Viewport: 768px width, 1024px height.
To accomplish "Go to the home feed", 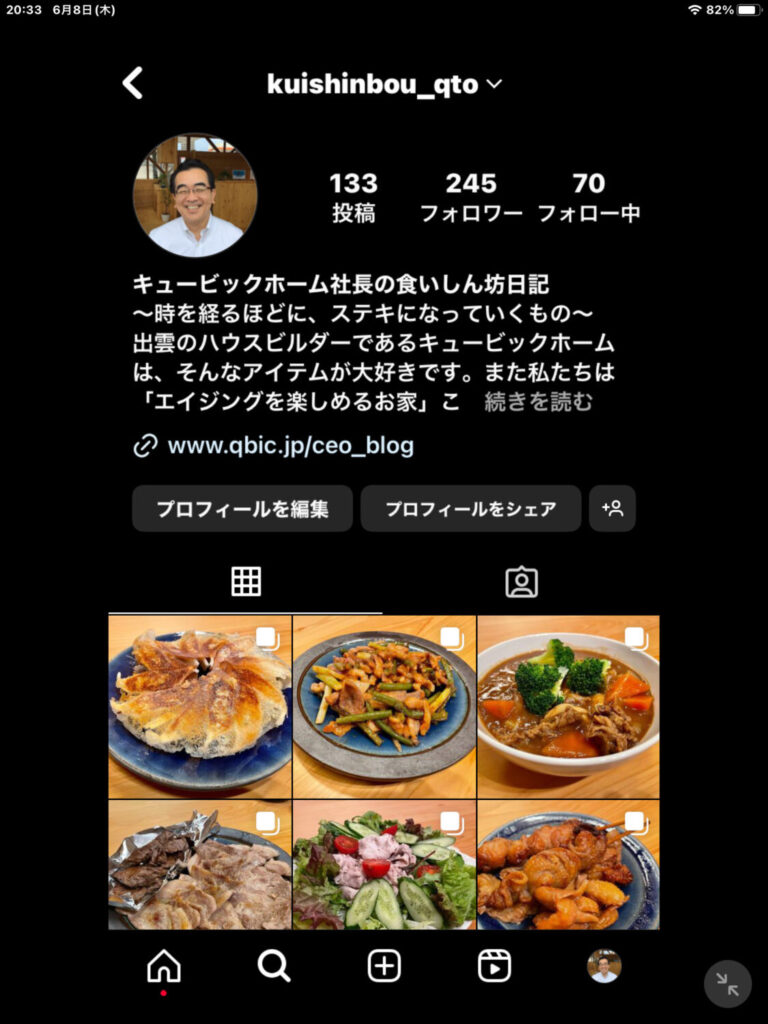I will [164, 966].
